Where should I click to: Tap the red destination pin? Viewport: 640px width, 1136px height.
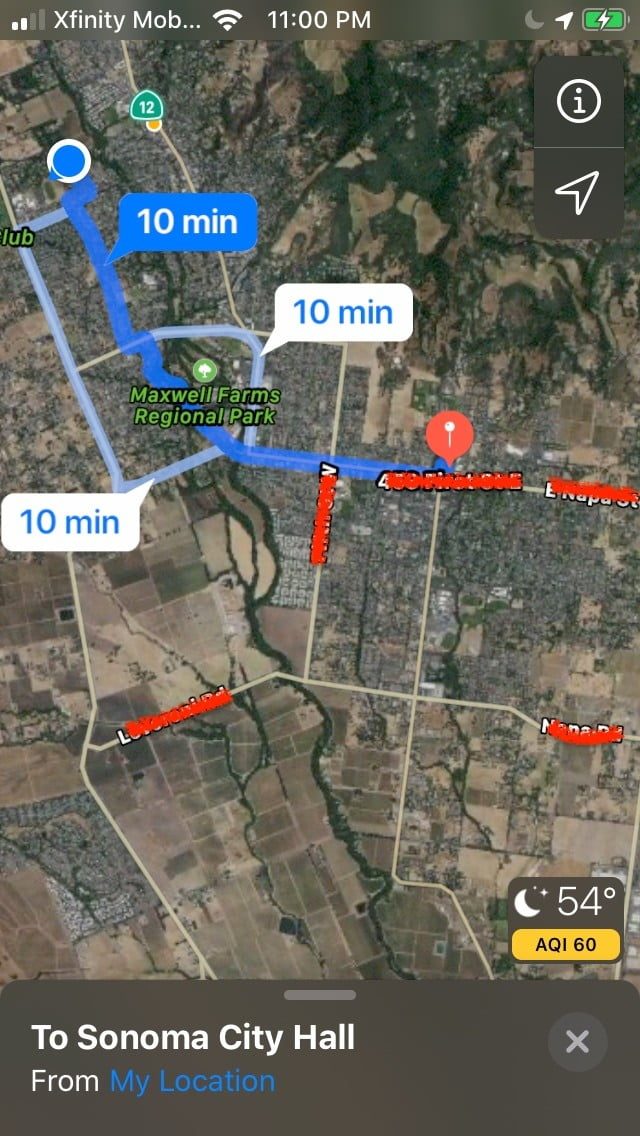(450, 438)
